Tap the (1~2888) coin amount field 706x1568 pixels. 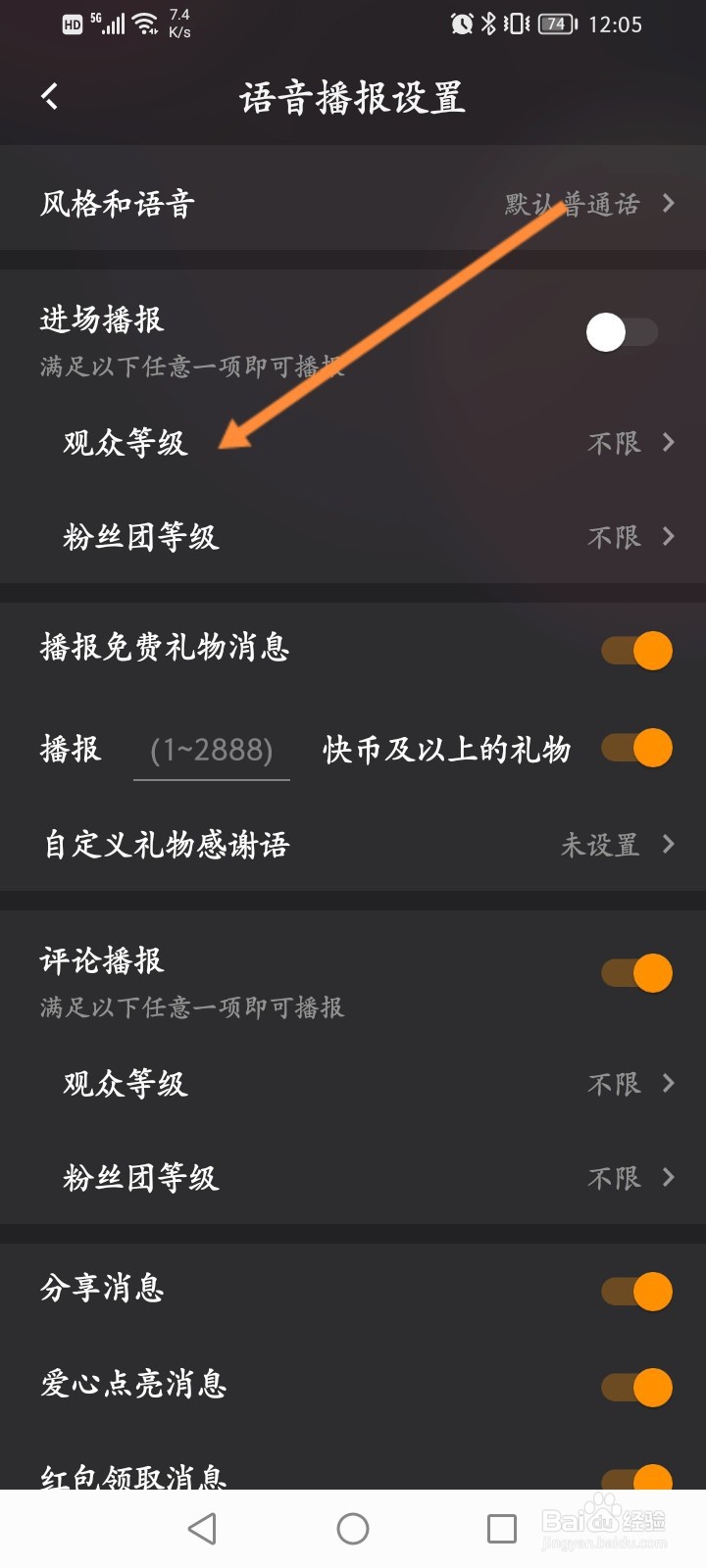212,751
